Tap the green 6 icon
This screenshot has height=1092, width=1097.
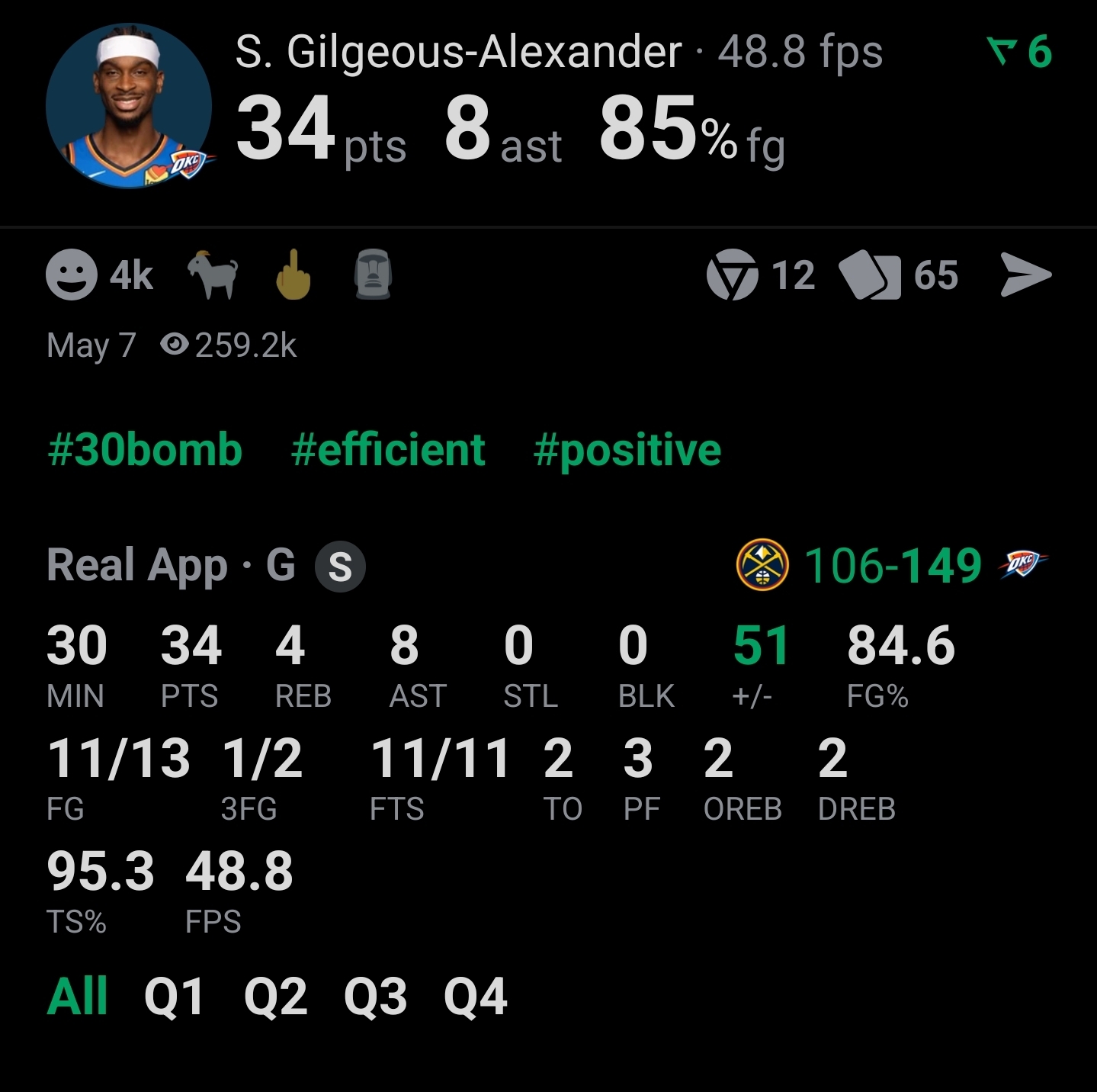1019,52
